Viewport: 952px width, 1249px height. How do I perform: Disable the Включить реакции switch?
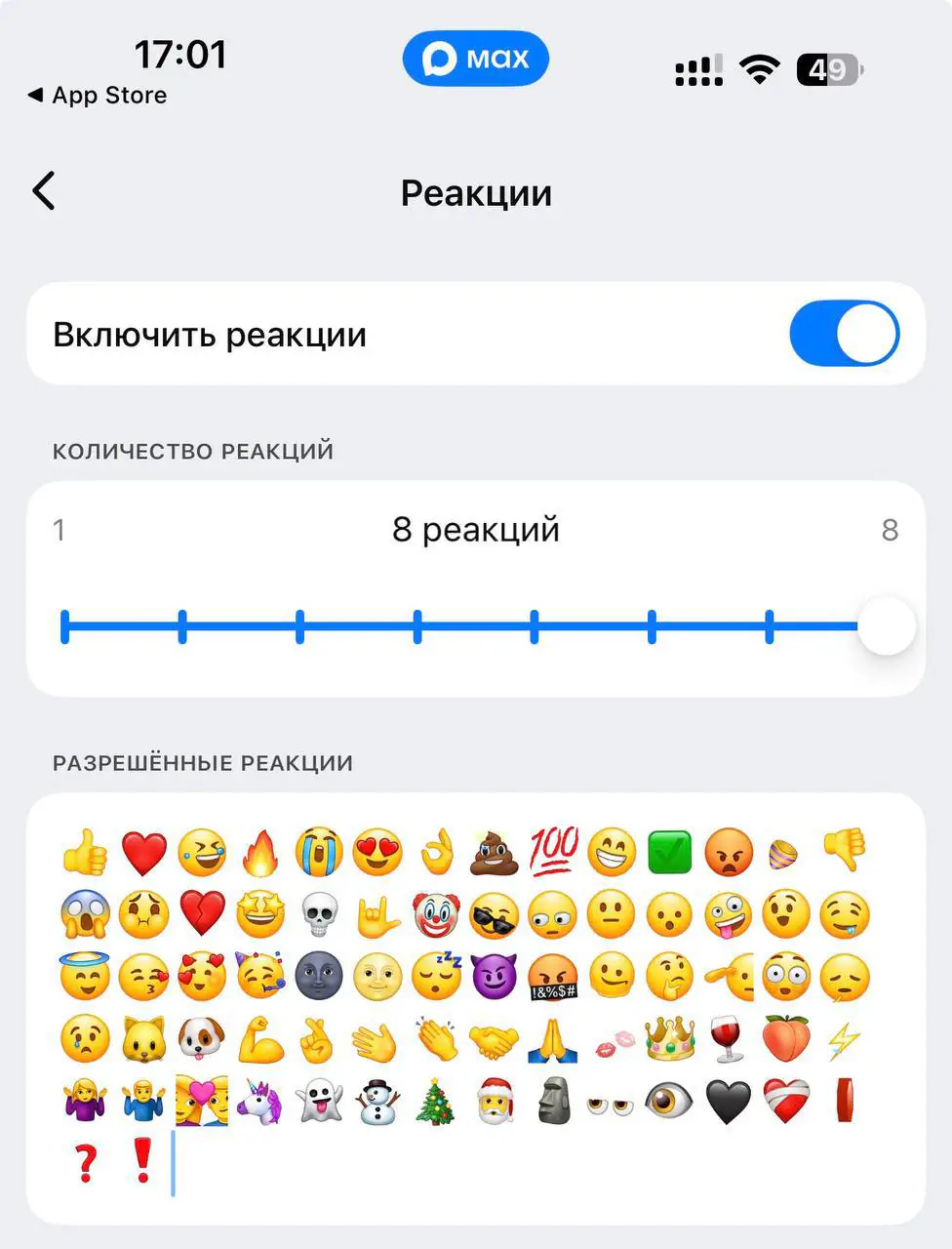pos(844,334)
